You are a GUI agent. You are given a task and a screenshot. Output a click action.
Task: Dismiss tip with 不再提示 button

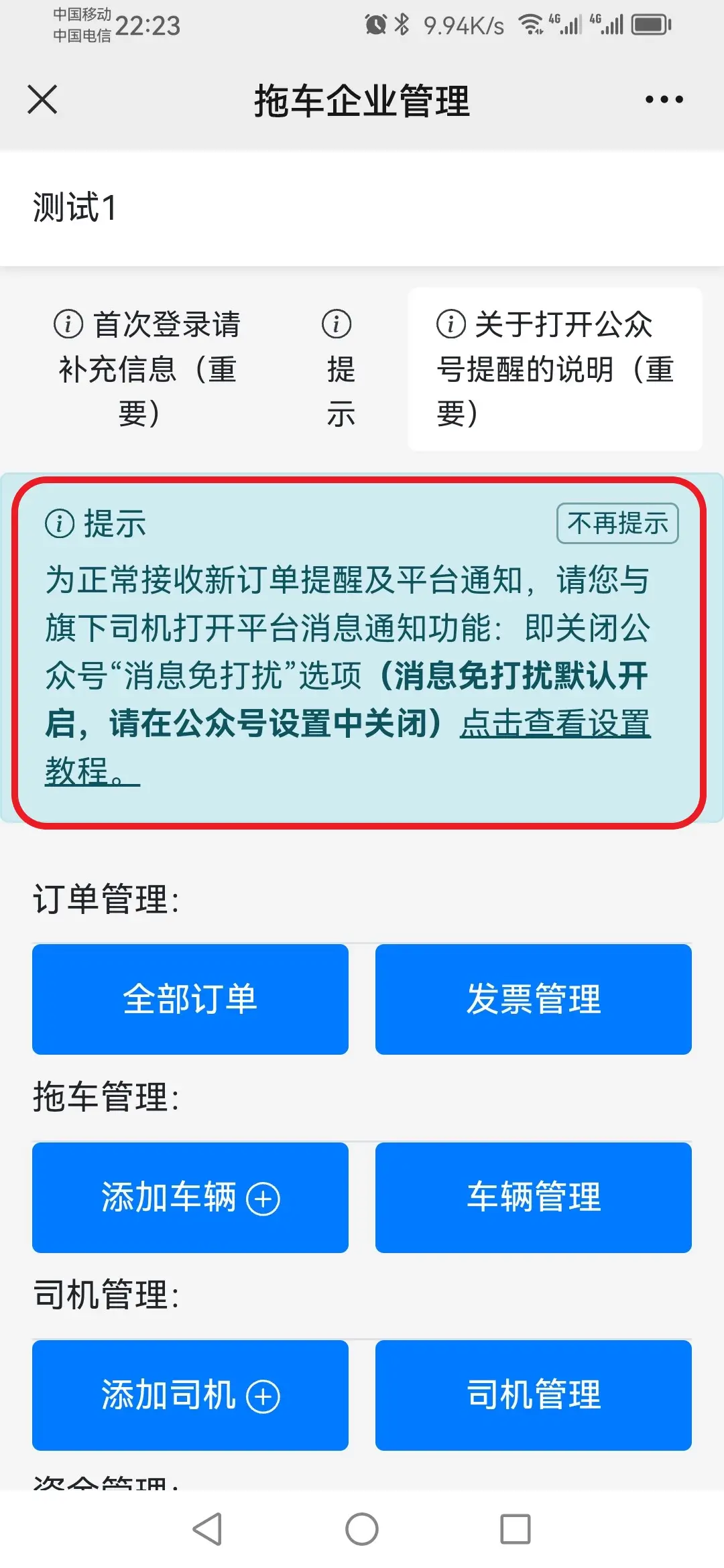coord(617,523)
